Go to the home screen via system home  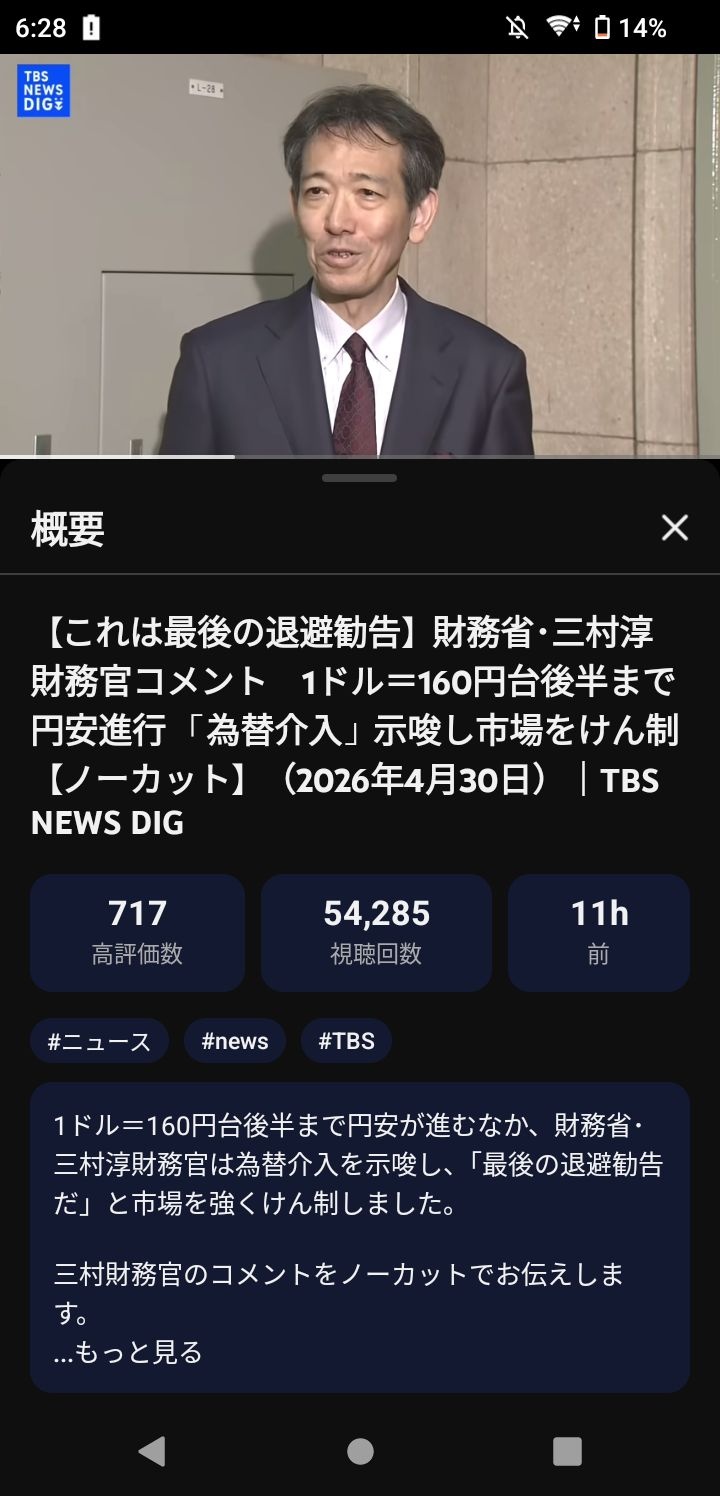pos(360,1451)
